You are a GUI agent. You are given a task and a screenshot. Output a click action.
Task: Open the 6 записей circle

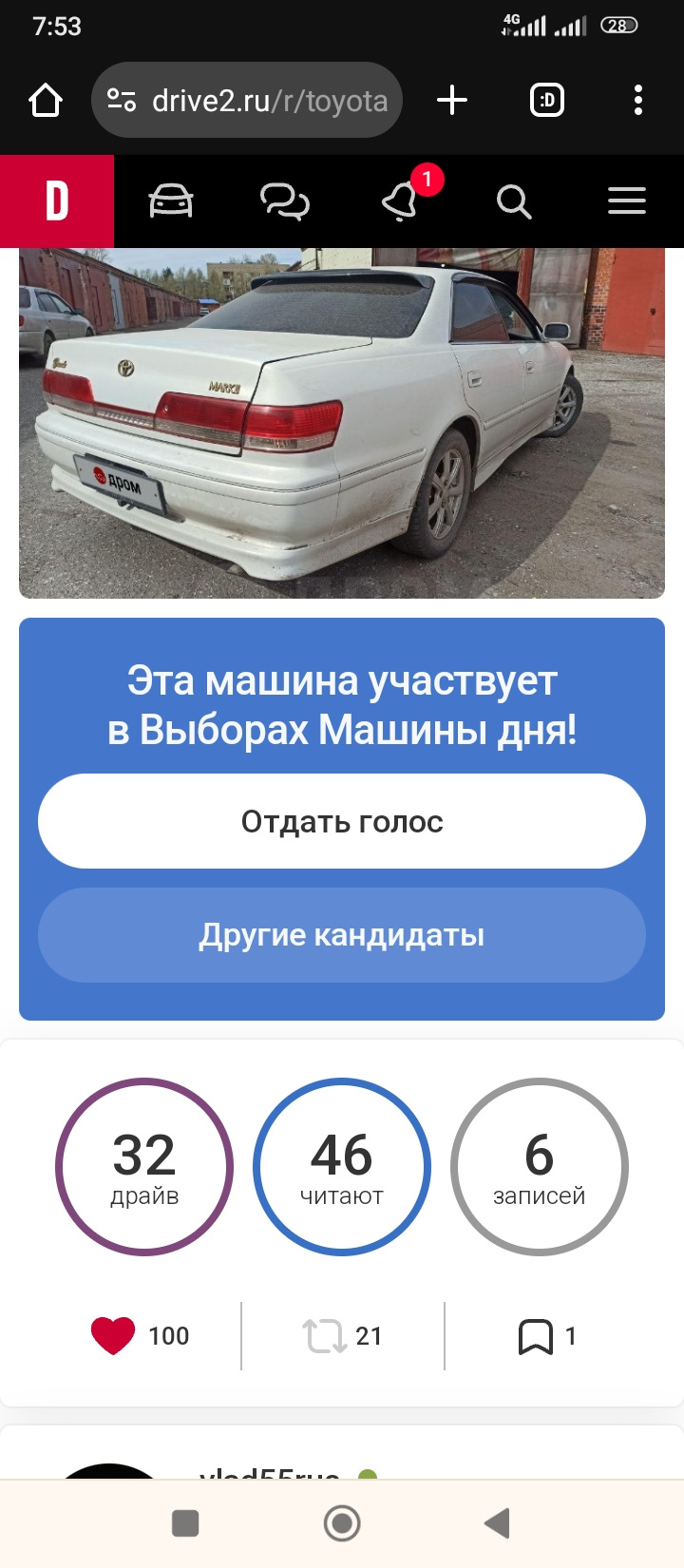click(540, 1167)
